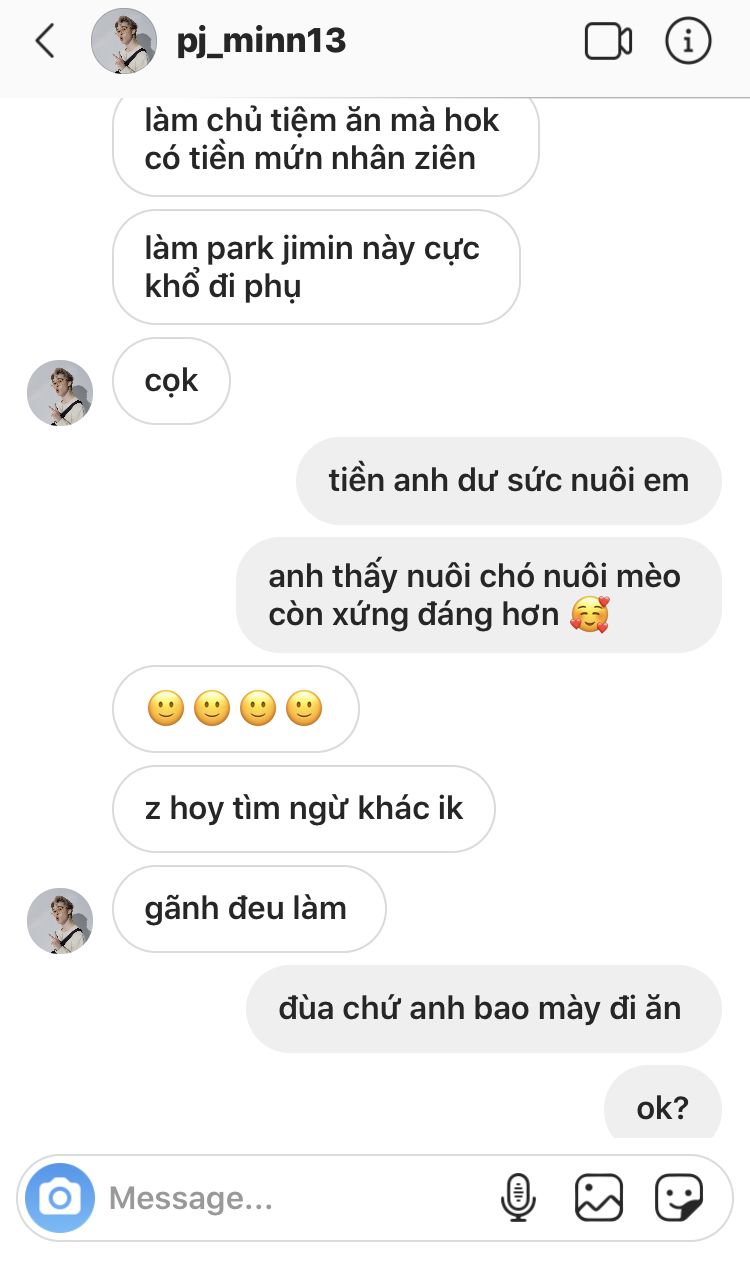Open the camera from the message bar
Image resolution: width=750 pixels, height=1278 pixels.
[x=60, y=1197]
